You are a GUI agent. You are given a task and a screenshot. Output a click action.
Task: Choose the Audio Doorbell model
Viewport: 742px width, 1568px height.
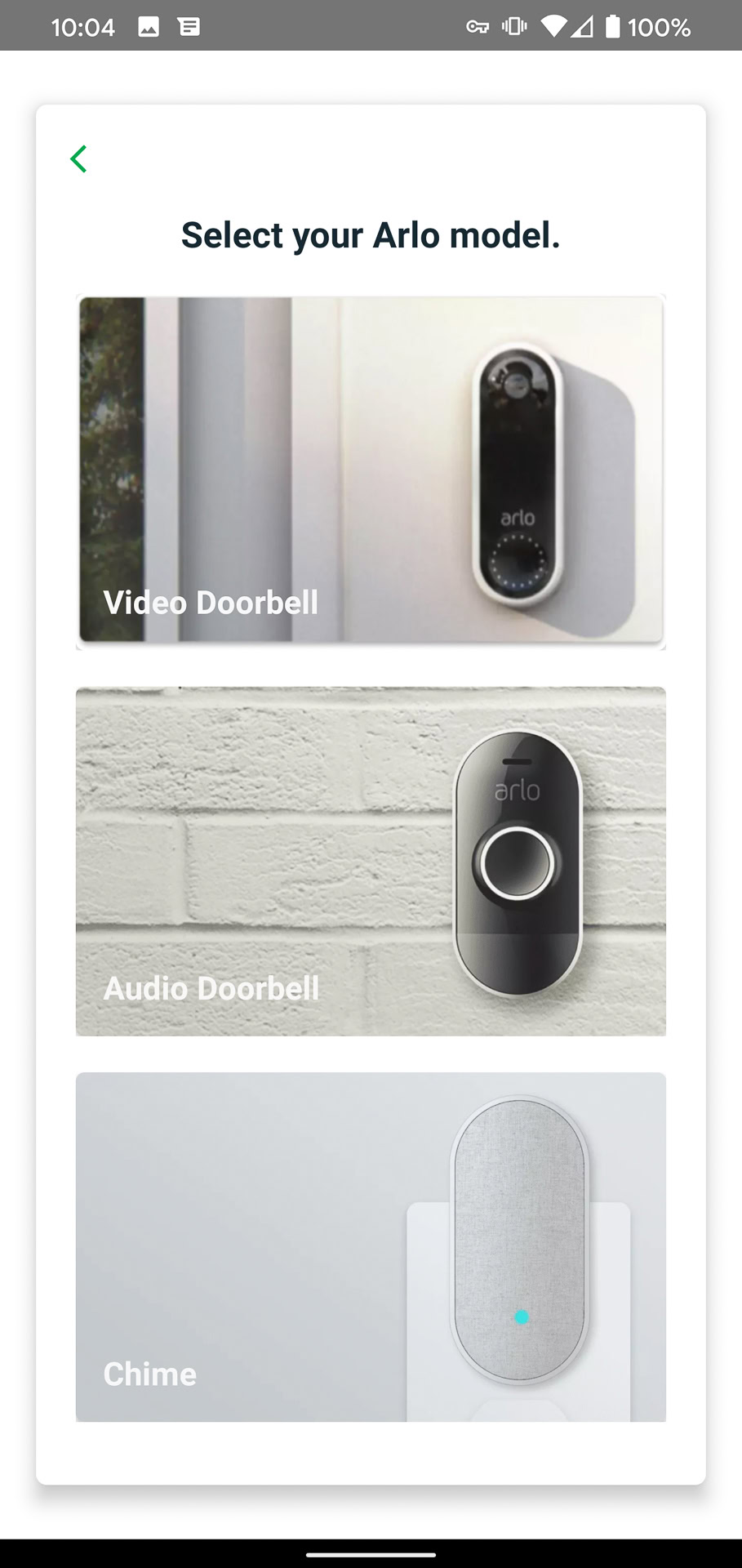click(x=371, y=862)
